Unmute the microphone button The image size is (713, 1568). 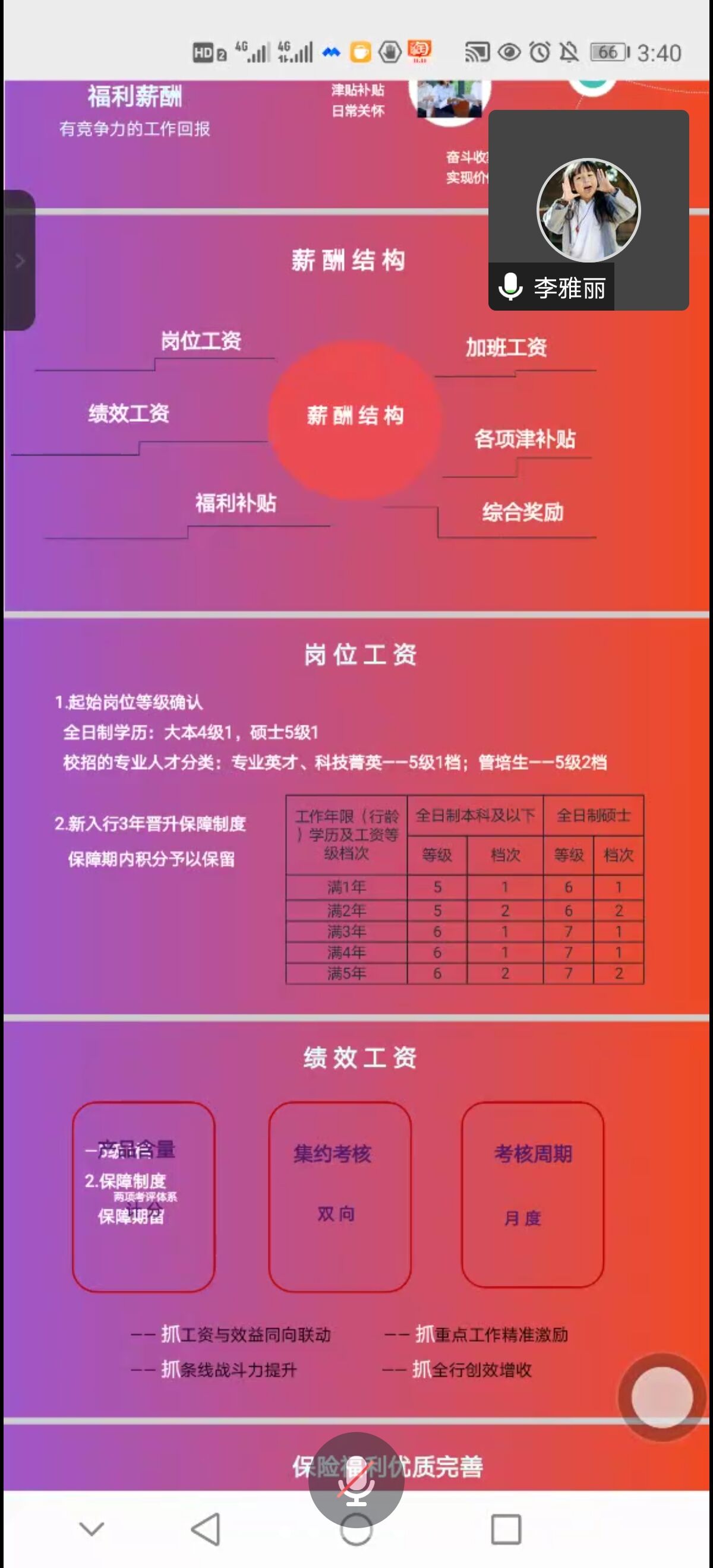[x=356, y=1480]
